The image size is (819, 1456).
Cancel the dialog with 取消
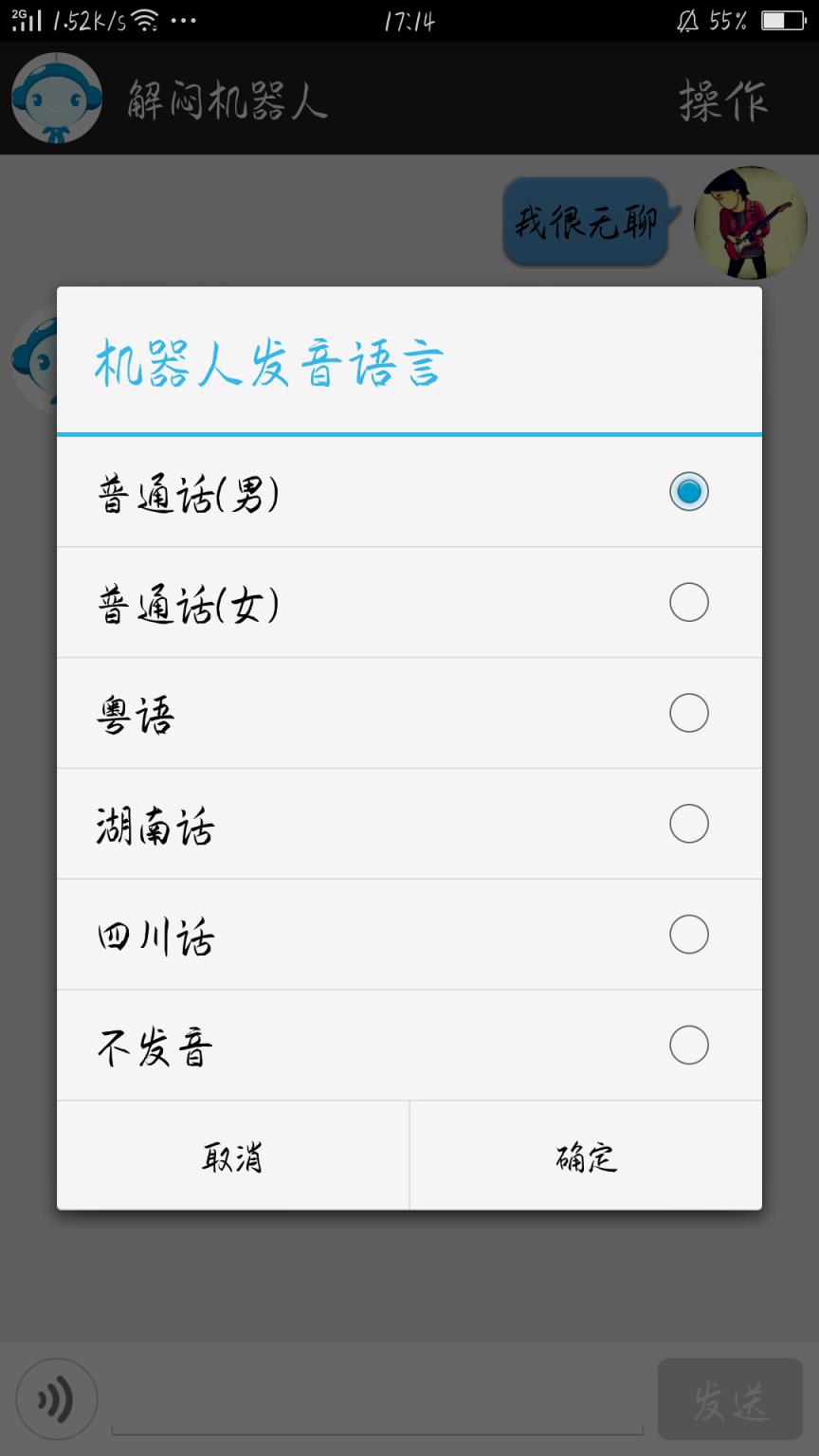(230, 1156)
